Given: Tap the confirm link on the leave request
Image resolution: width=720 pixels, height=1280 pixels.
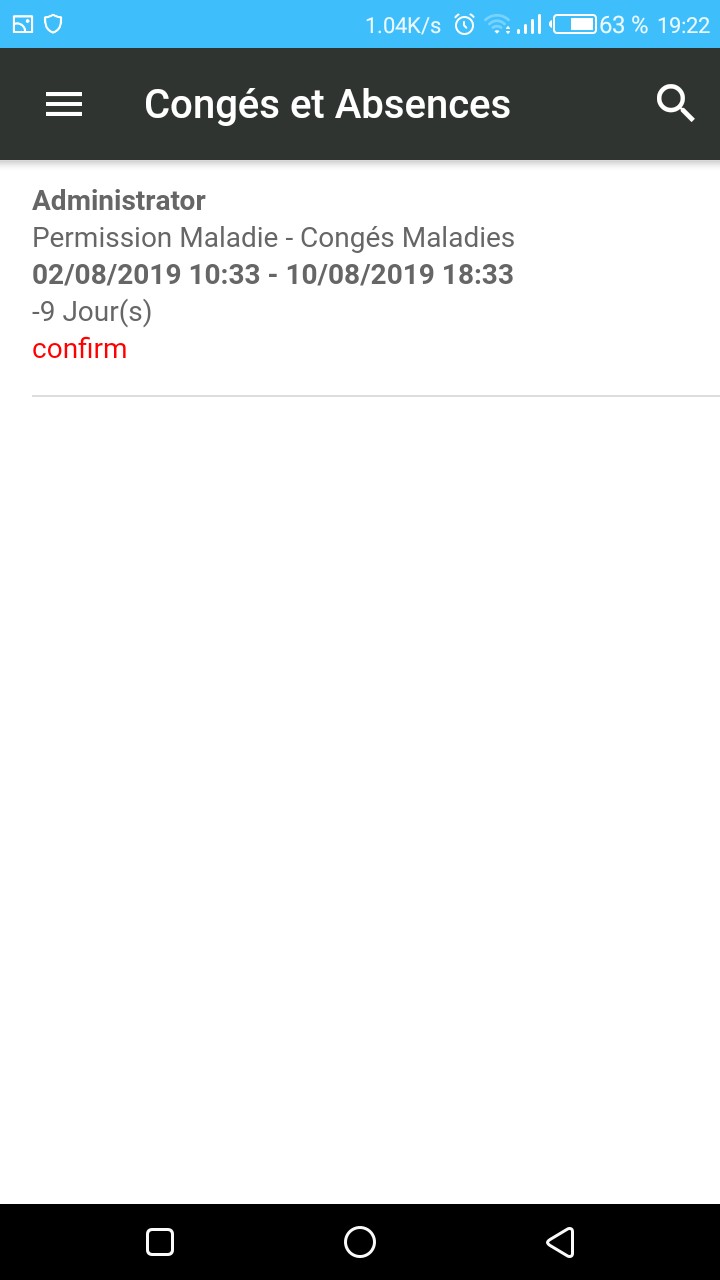Looking at the screenshot, I should tap(79, 348).
